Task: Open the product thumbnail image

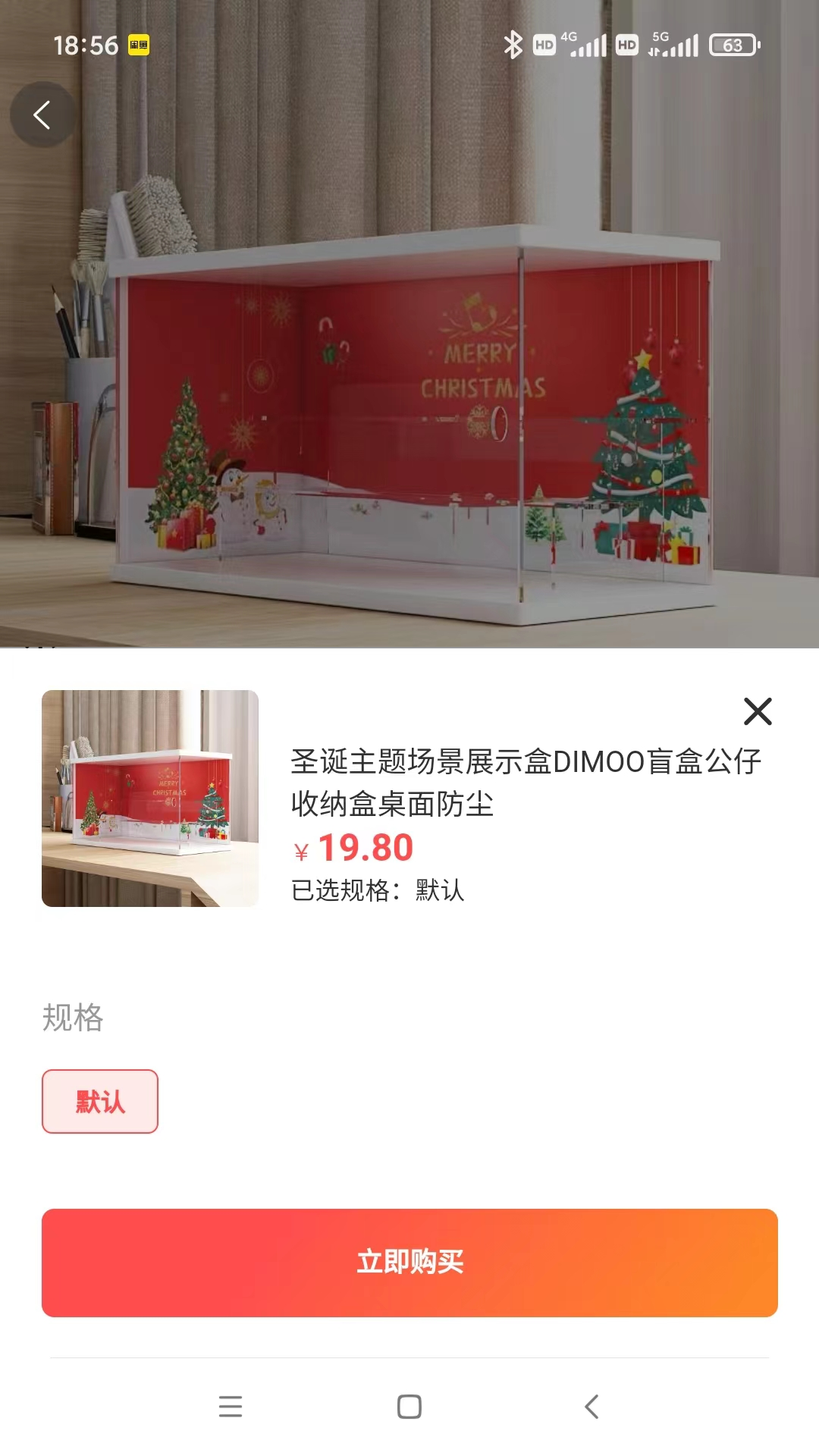Action: coord(150,798)
